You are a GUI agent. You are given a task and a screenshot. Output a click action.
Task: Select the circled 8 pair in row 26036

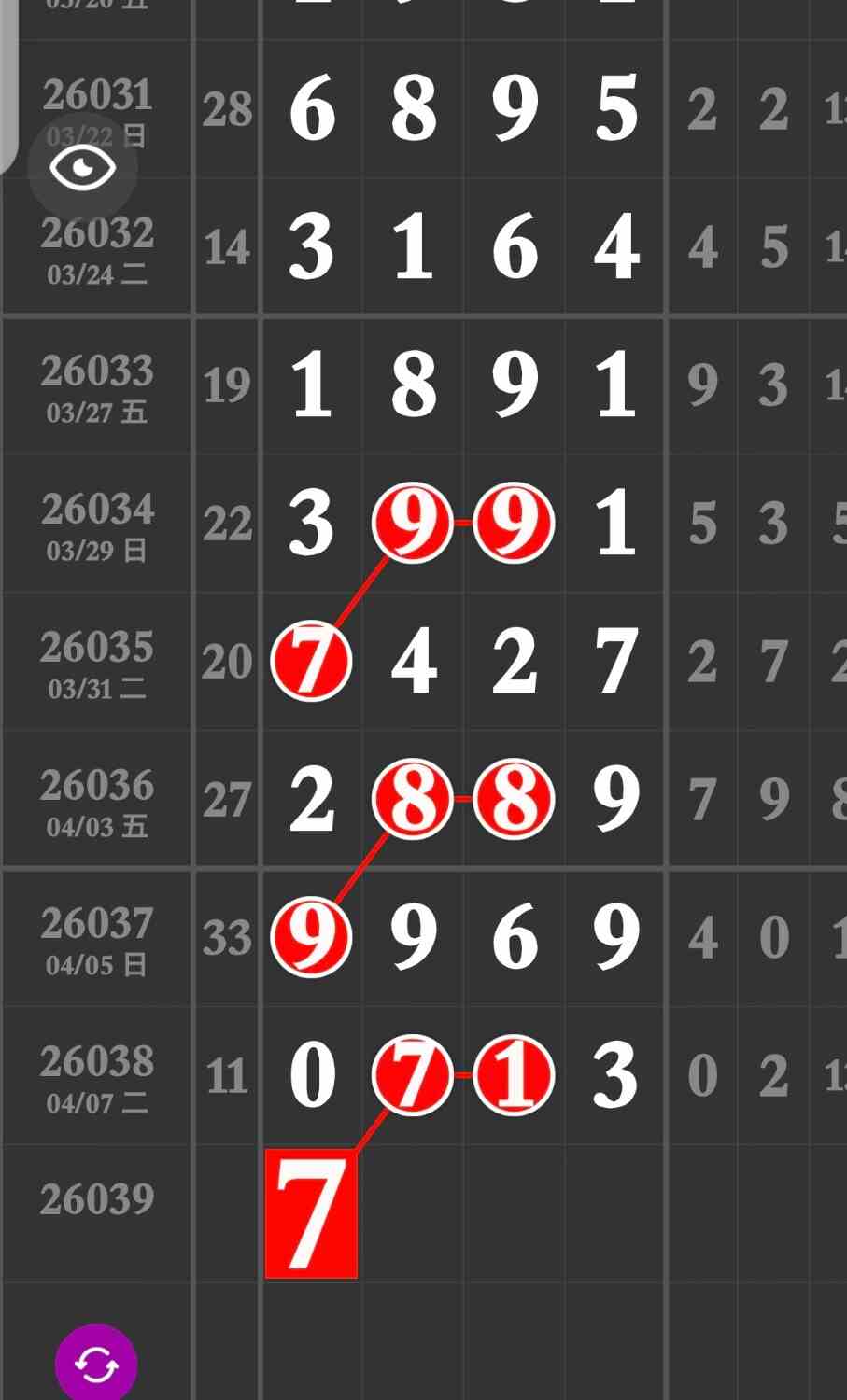pyautogui.click(x=462, y=799)
